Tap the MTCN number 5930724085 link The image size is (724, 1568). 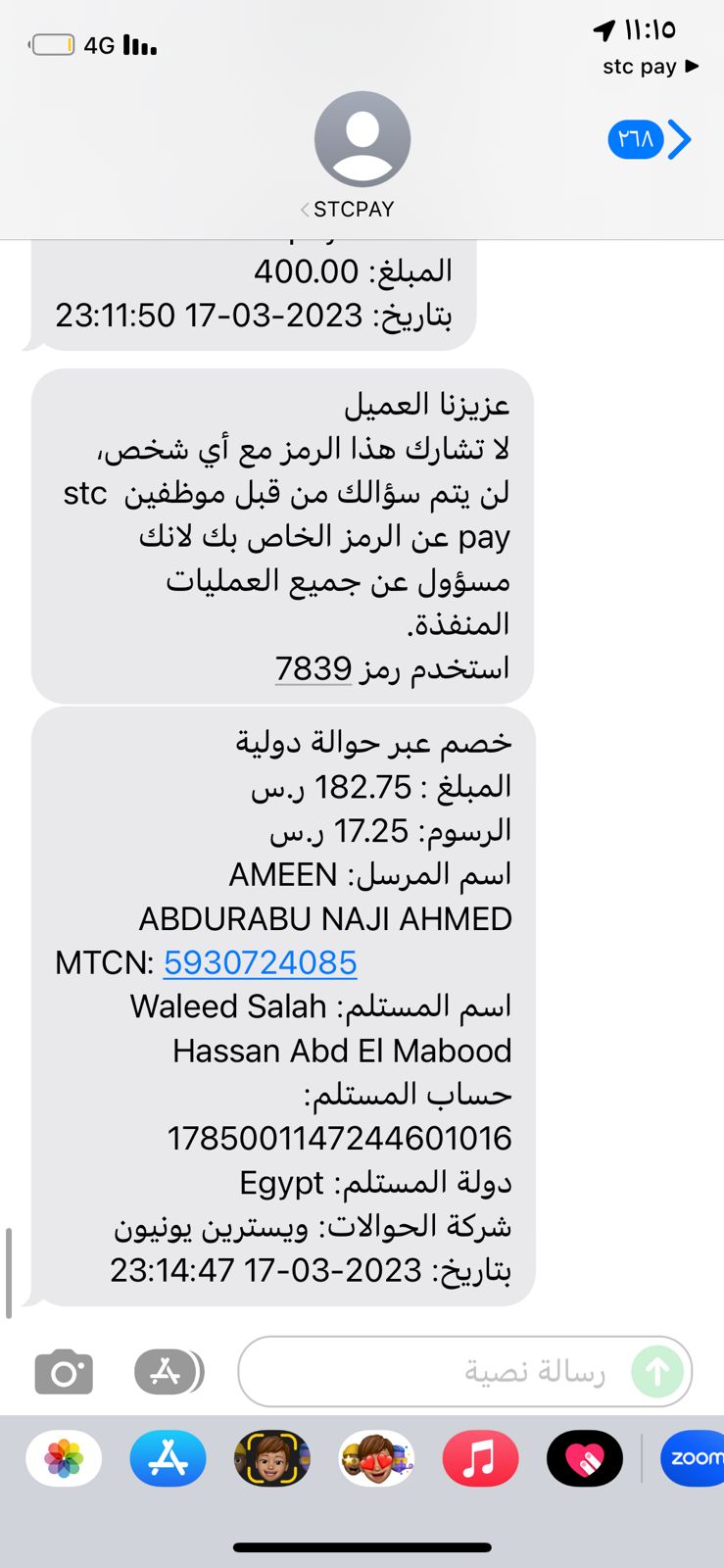click(260, 962)
